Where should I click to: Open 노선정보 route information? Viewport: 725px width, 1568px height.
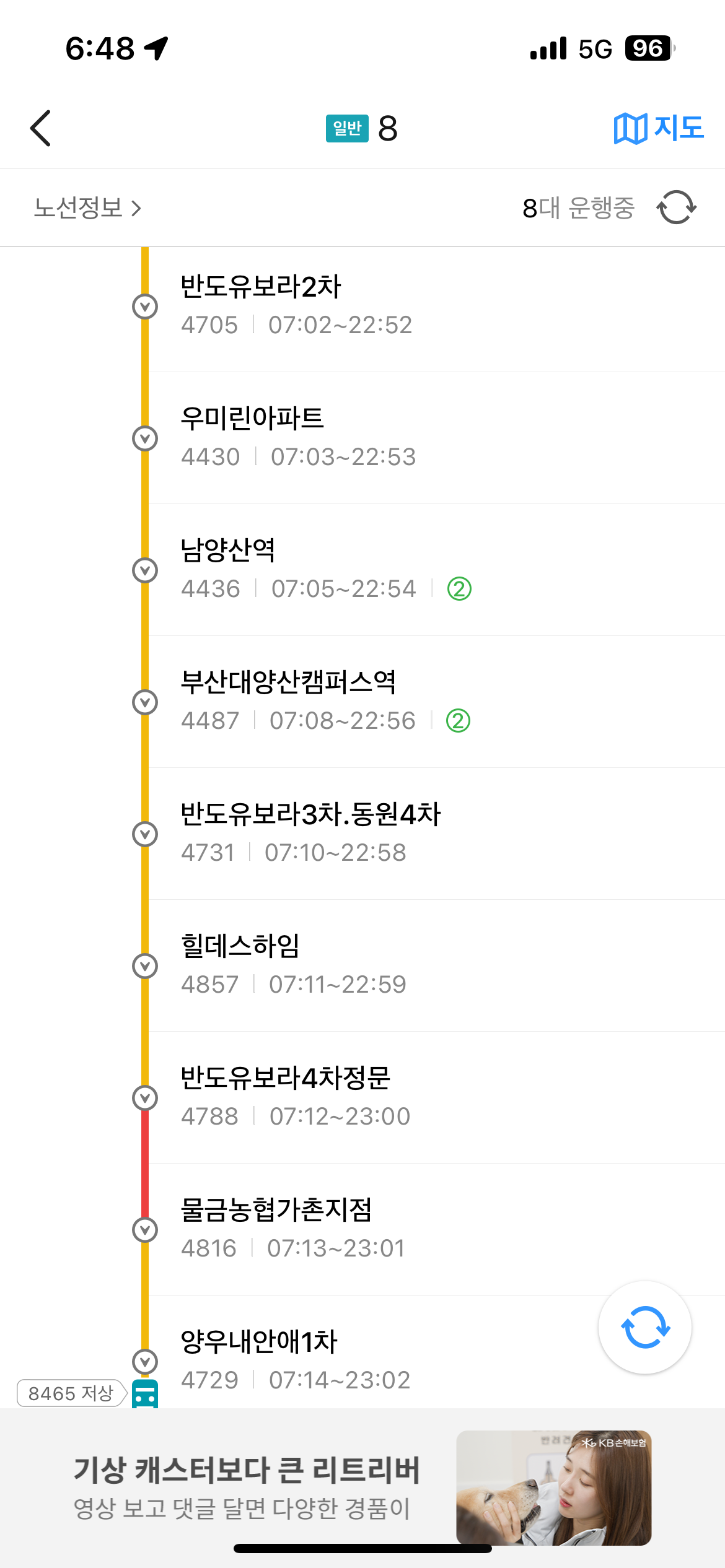coord(87,208)
